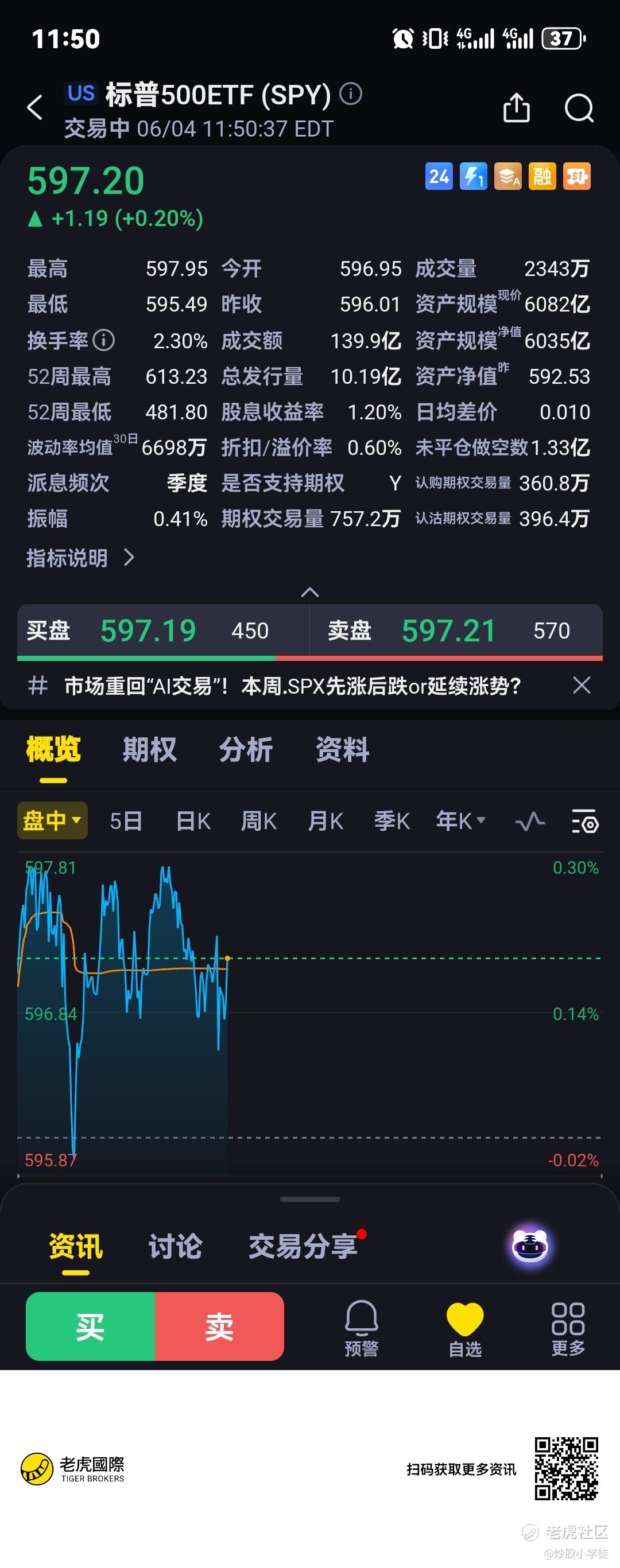Share the SPY quote page
The image size is (620, 1568).
click(x=516, y=108)
